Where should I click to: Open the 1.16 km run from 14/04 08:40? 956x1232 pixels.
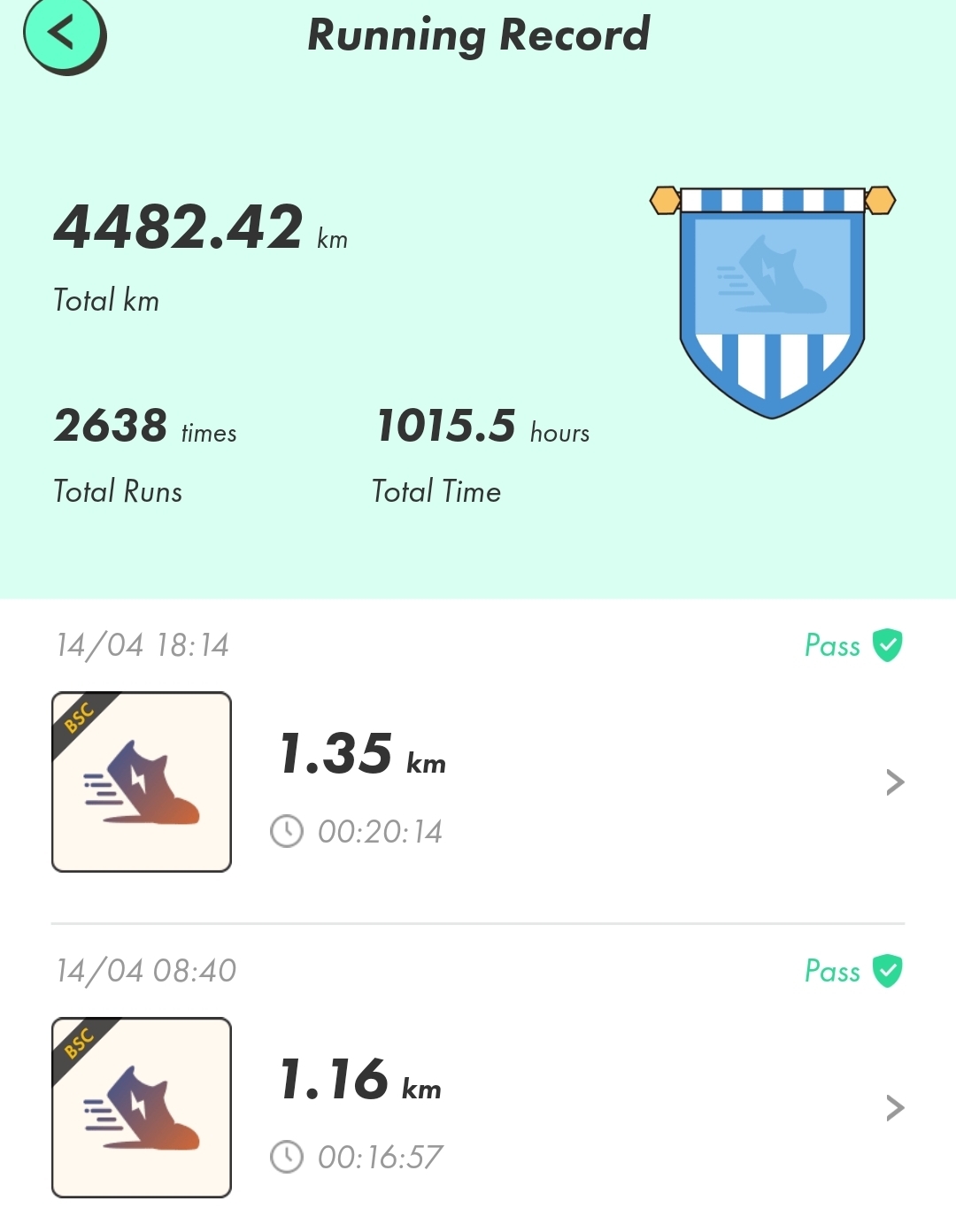pos(478,1107)
